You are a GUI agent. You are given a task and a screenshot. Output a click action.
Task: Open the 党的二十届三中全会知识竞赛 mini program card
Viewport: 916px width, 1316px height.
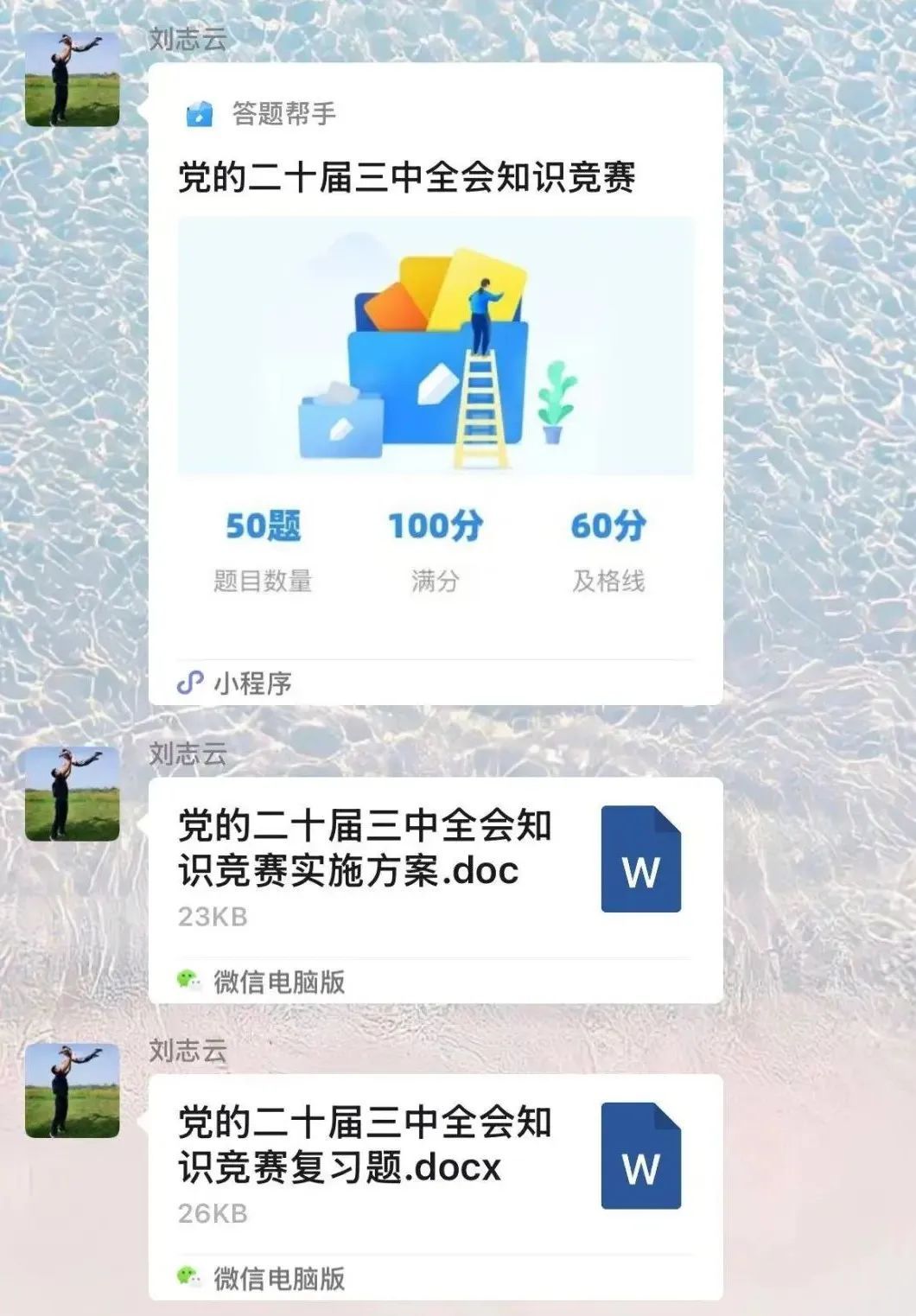point(435,380)
